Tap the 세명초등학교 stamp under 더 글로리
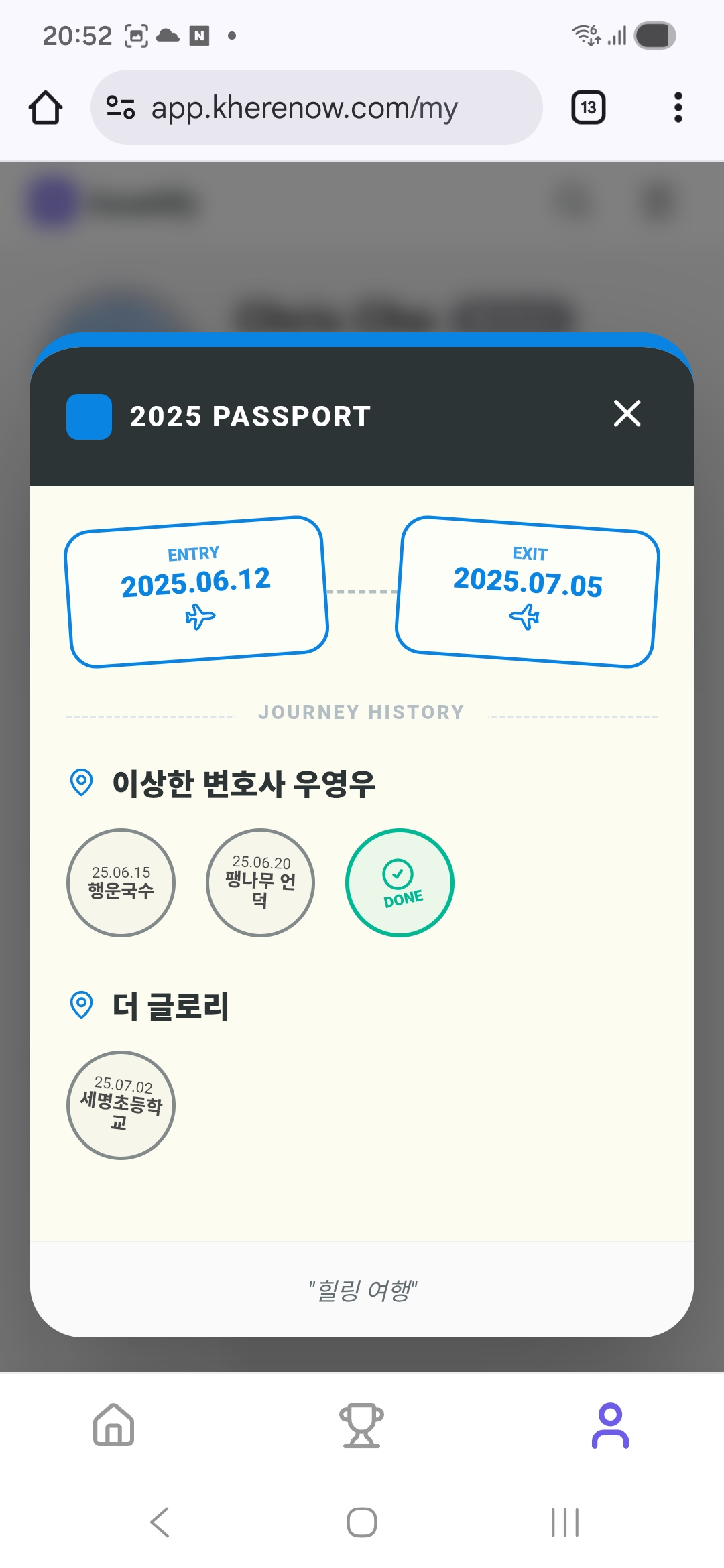This screenshot has width=724, height=1568. tap(121, 1106)
